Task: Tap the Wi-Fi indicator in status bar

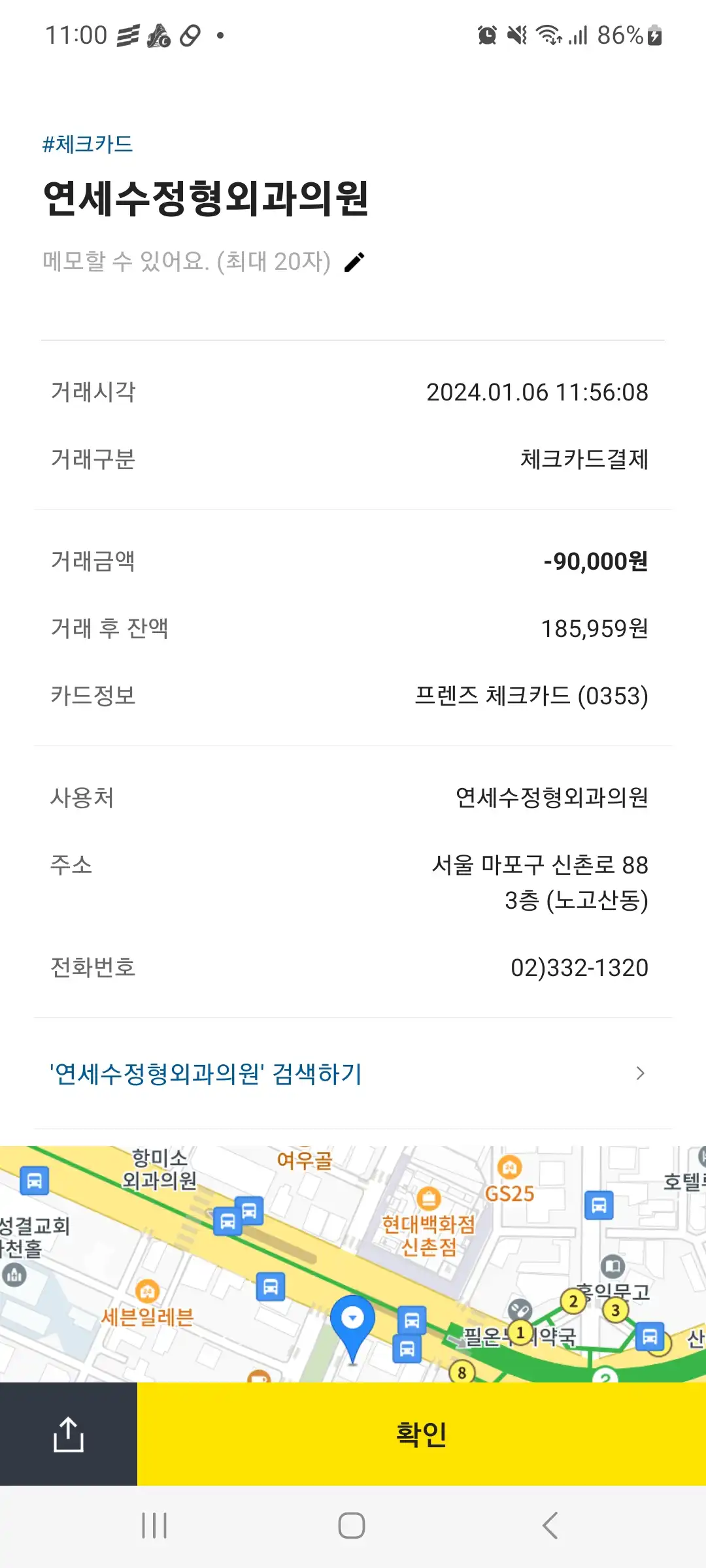Action: (549, 33)
